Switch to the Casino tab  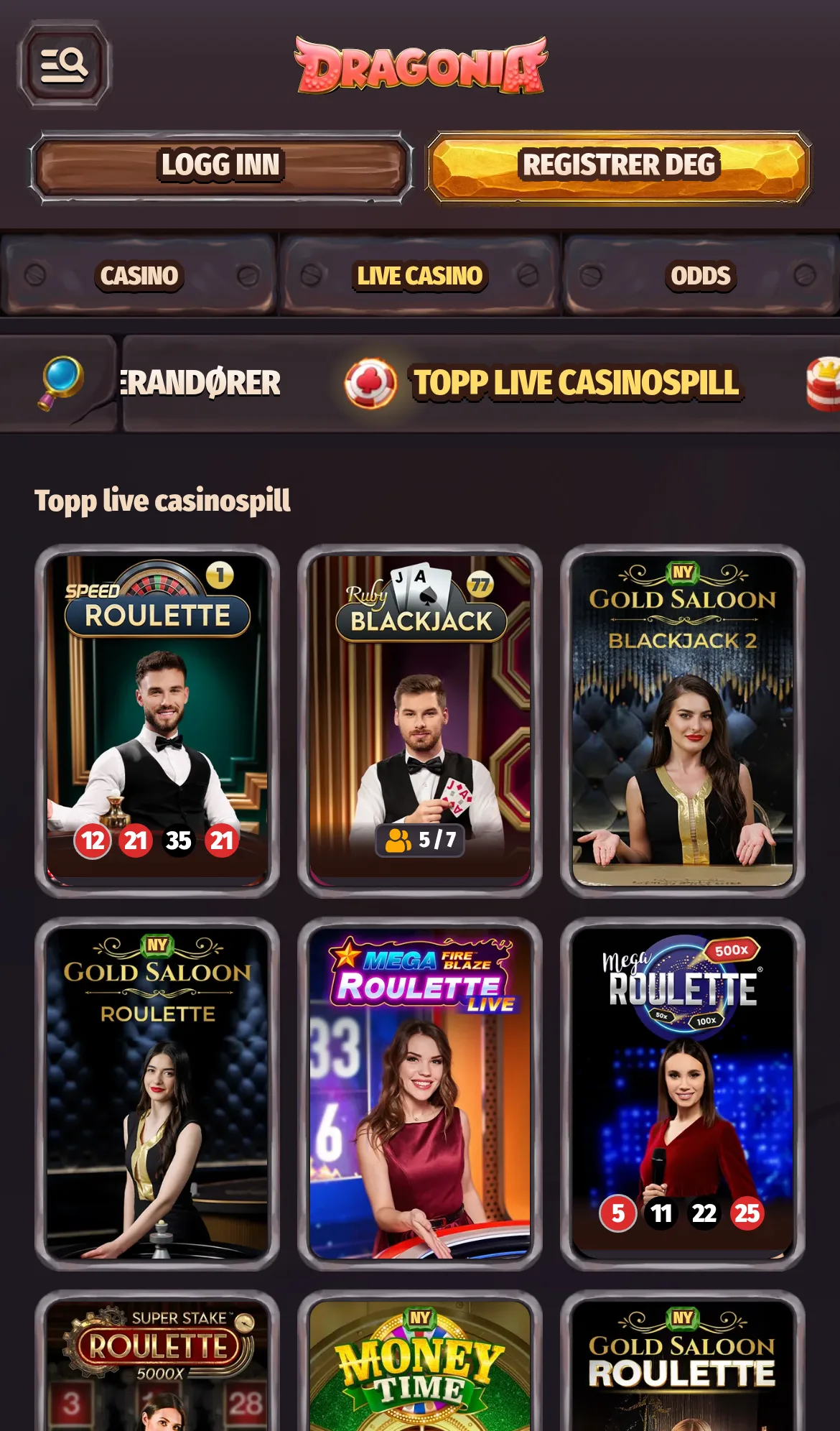139,275
